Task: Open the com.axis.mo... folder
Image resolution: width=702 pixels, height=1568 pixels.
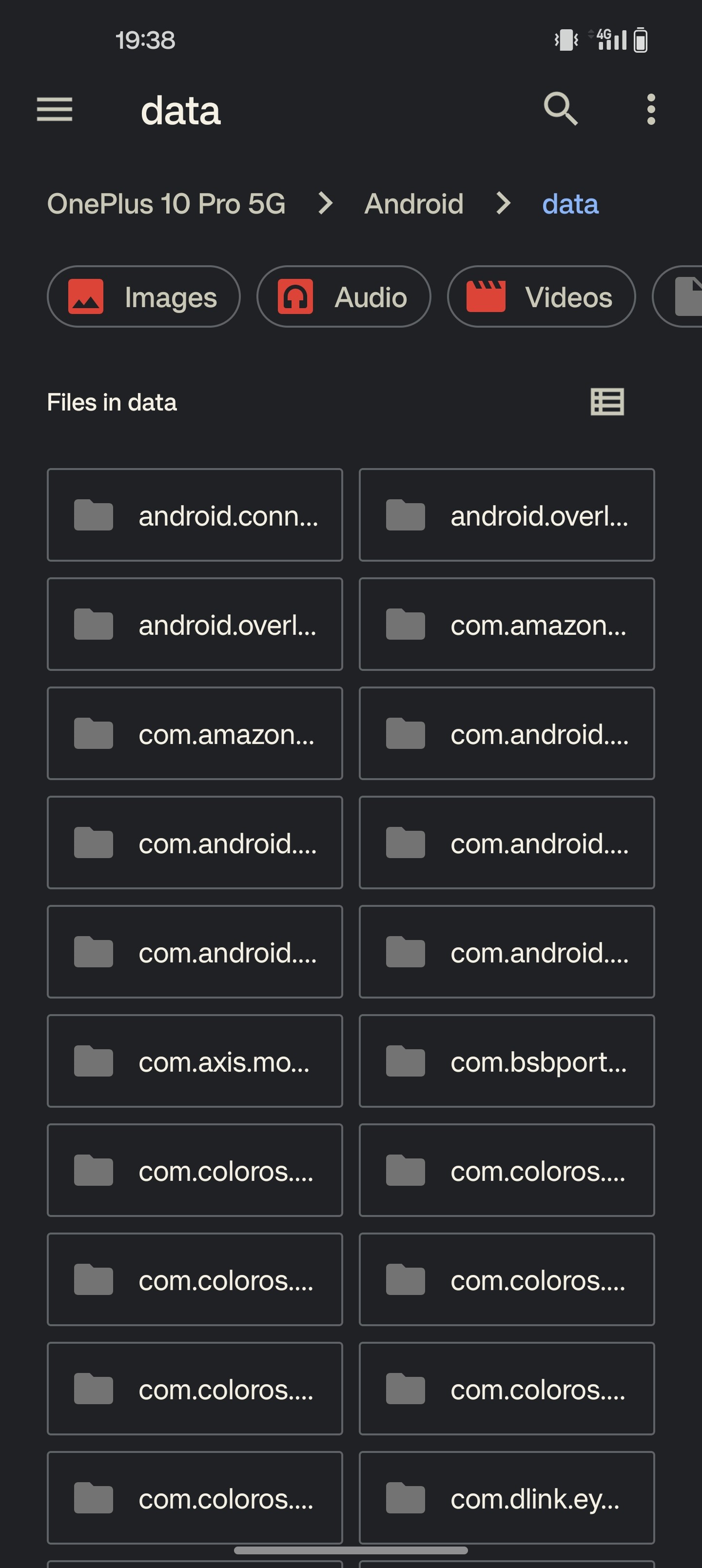Action: tap(195, 1061)
